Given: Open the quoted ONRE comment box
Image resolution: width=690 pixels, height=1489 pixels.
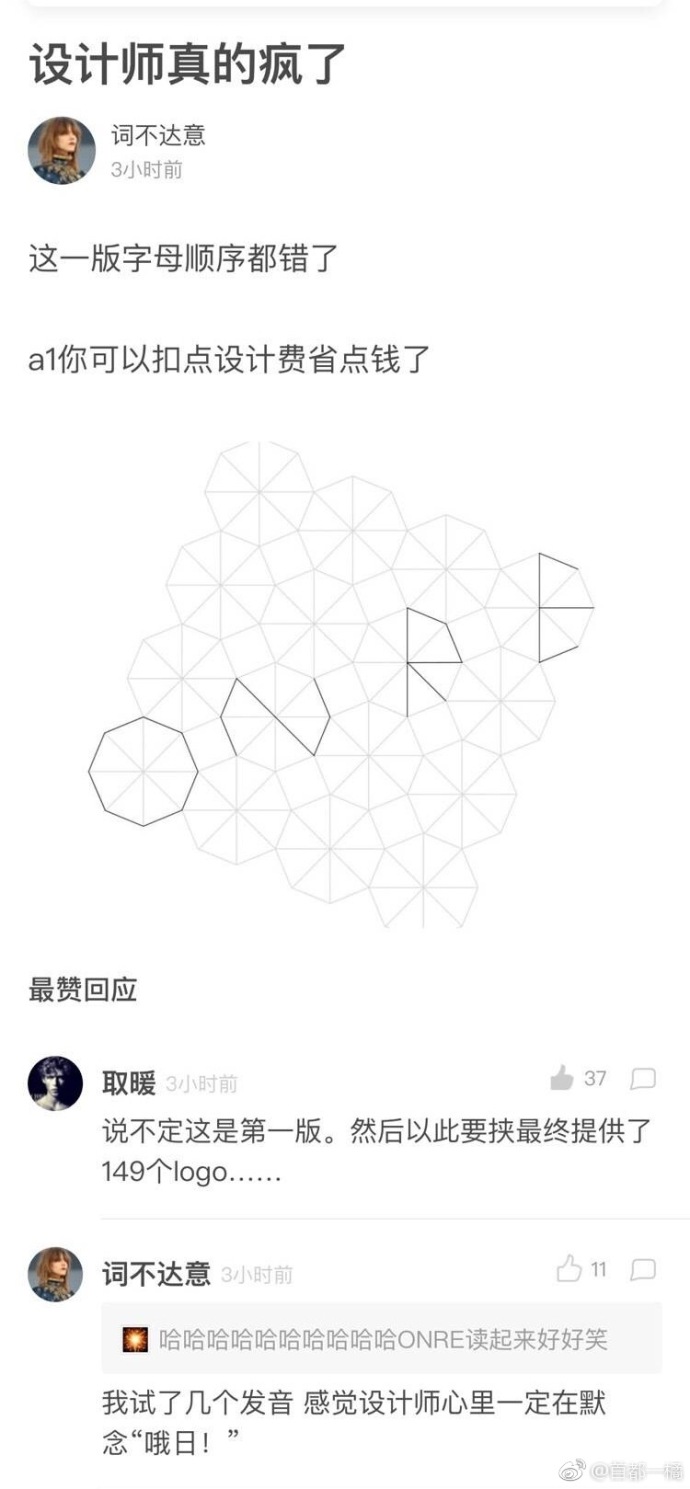Looking at the screenshot, I should pos(381,1338).
